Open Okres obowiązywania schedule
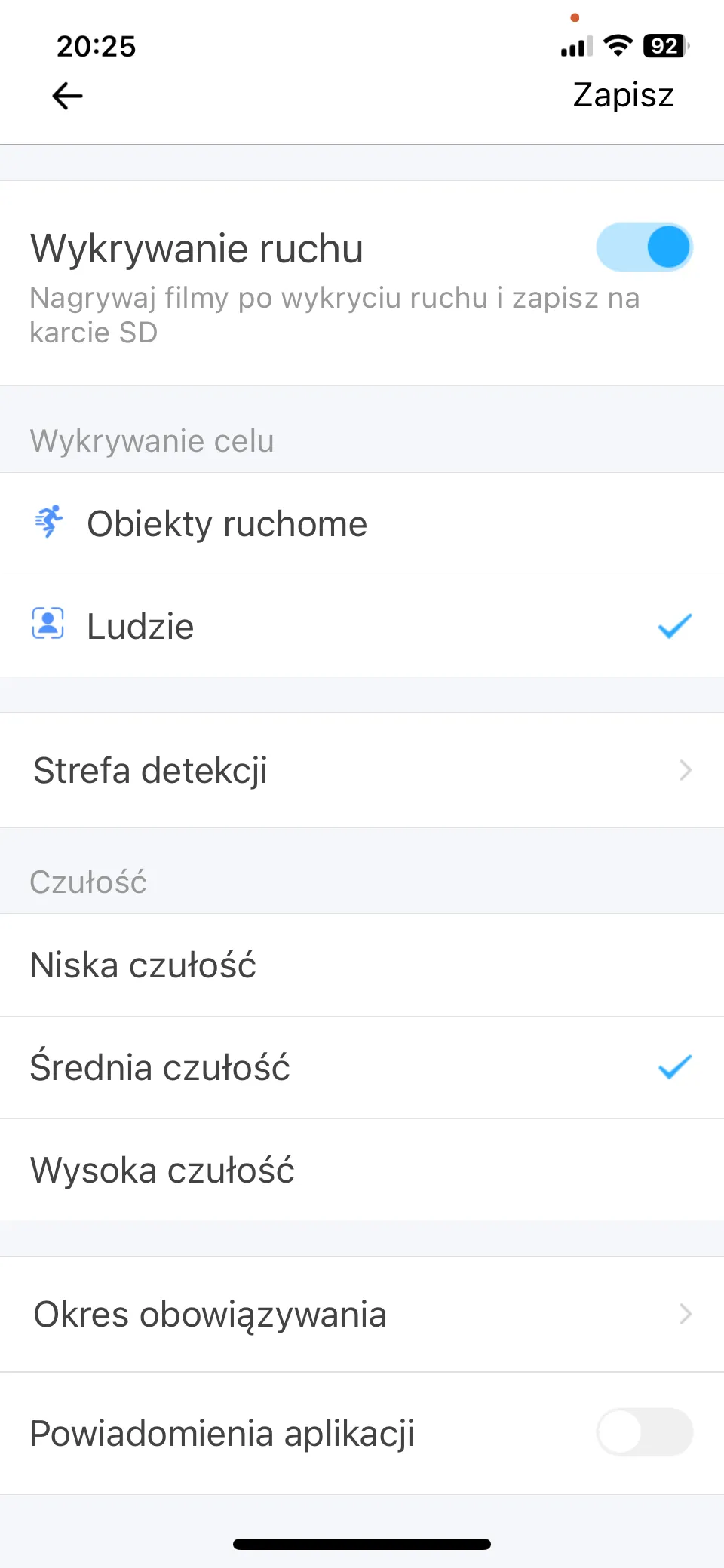Image resolution: width=724 pixels, height=1568 pixels. pyautogui.click(x=362, y=1314)
